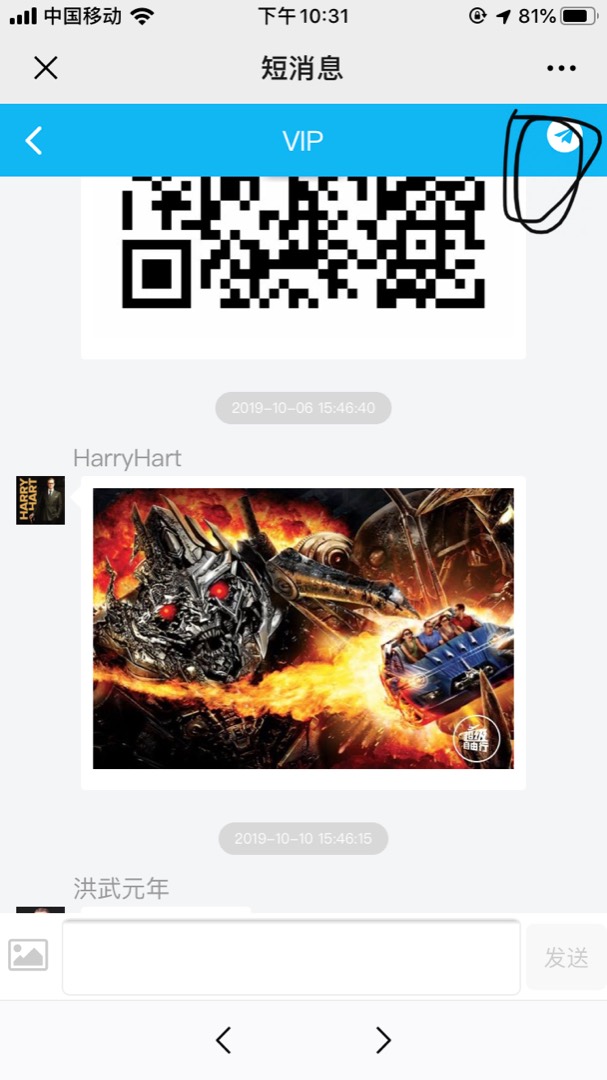Navigate browser back with bottom arrow

223,1040
